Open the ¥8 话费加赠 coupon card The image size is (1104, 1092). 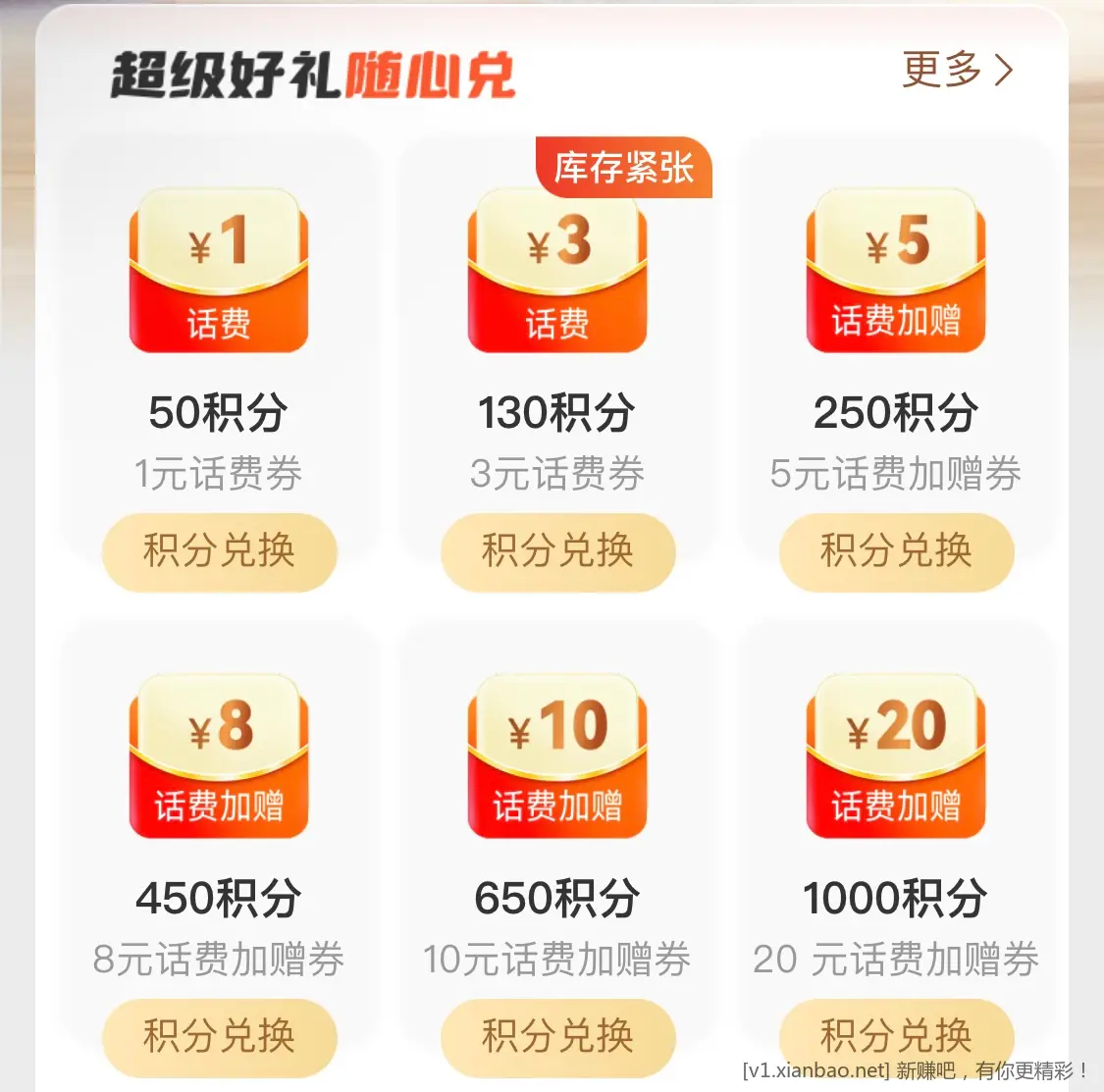pos(219,756)
